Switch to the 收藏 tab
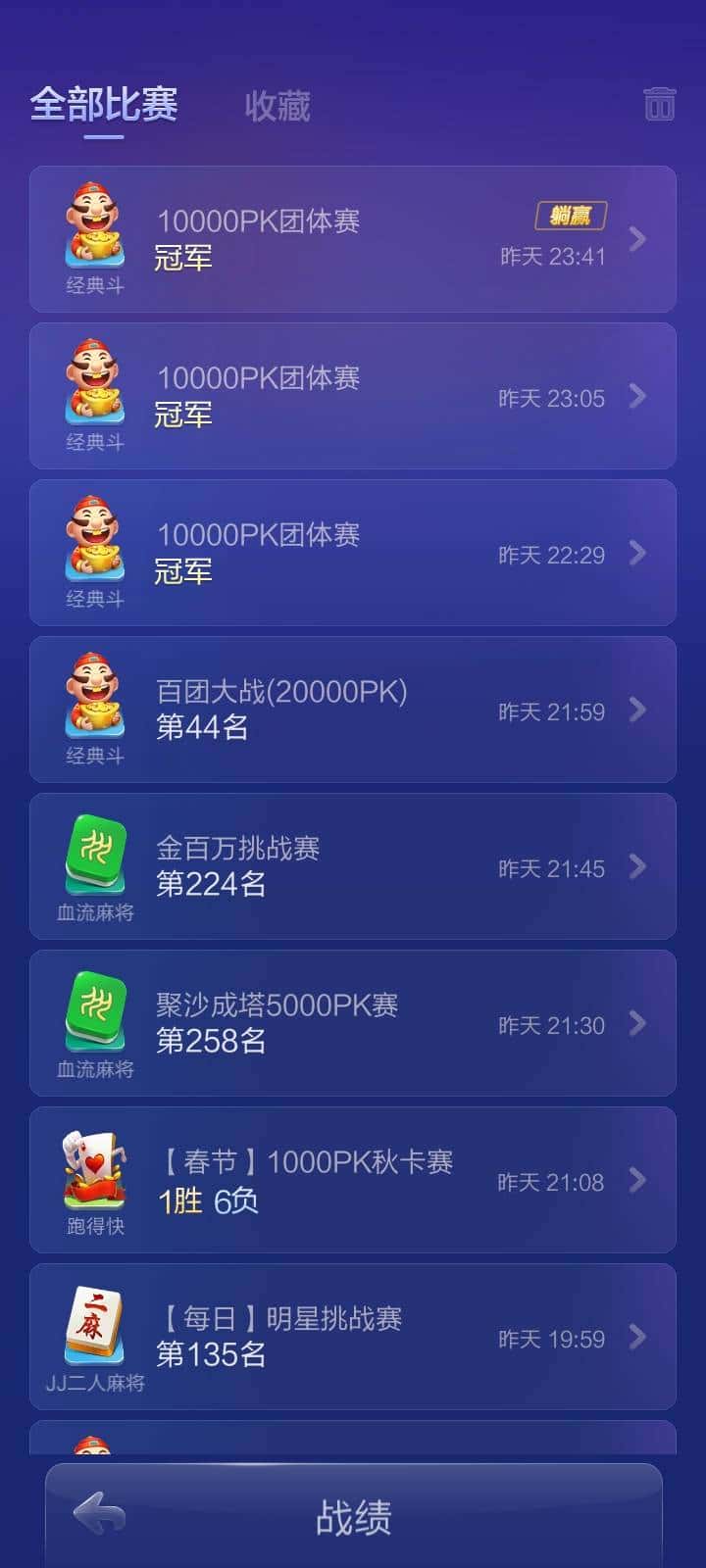Image resolution: width=706 pixels, height=1568 pixels. pos(277,106)
